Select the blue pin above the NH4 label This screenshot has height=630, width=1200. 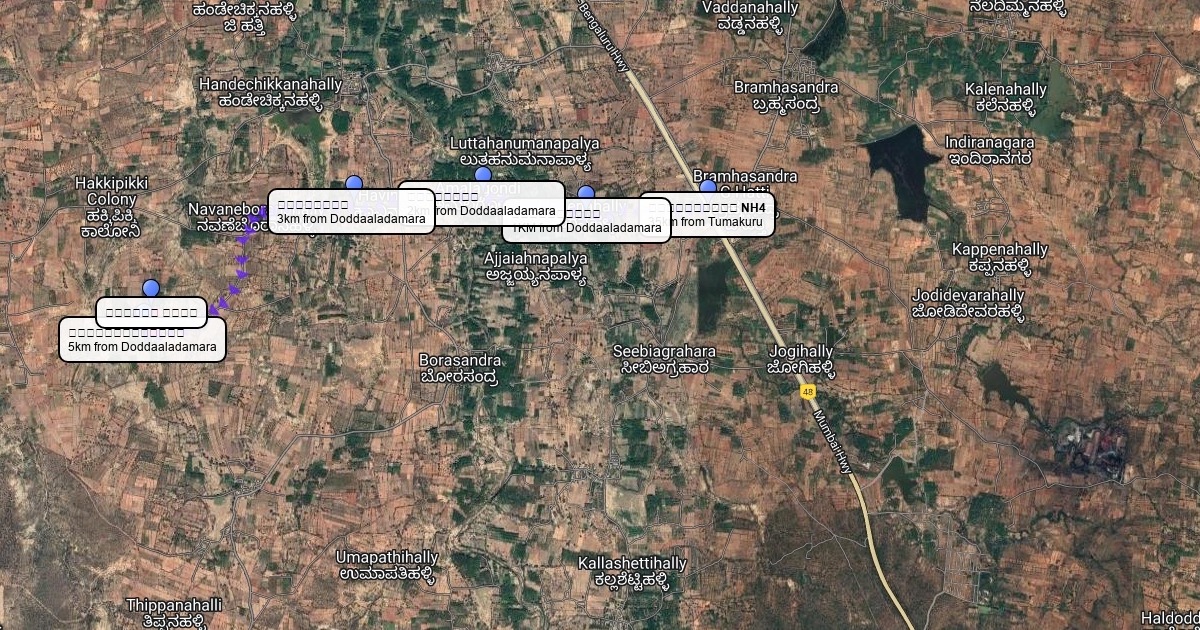pyautogui.click(x=708, y=187)
